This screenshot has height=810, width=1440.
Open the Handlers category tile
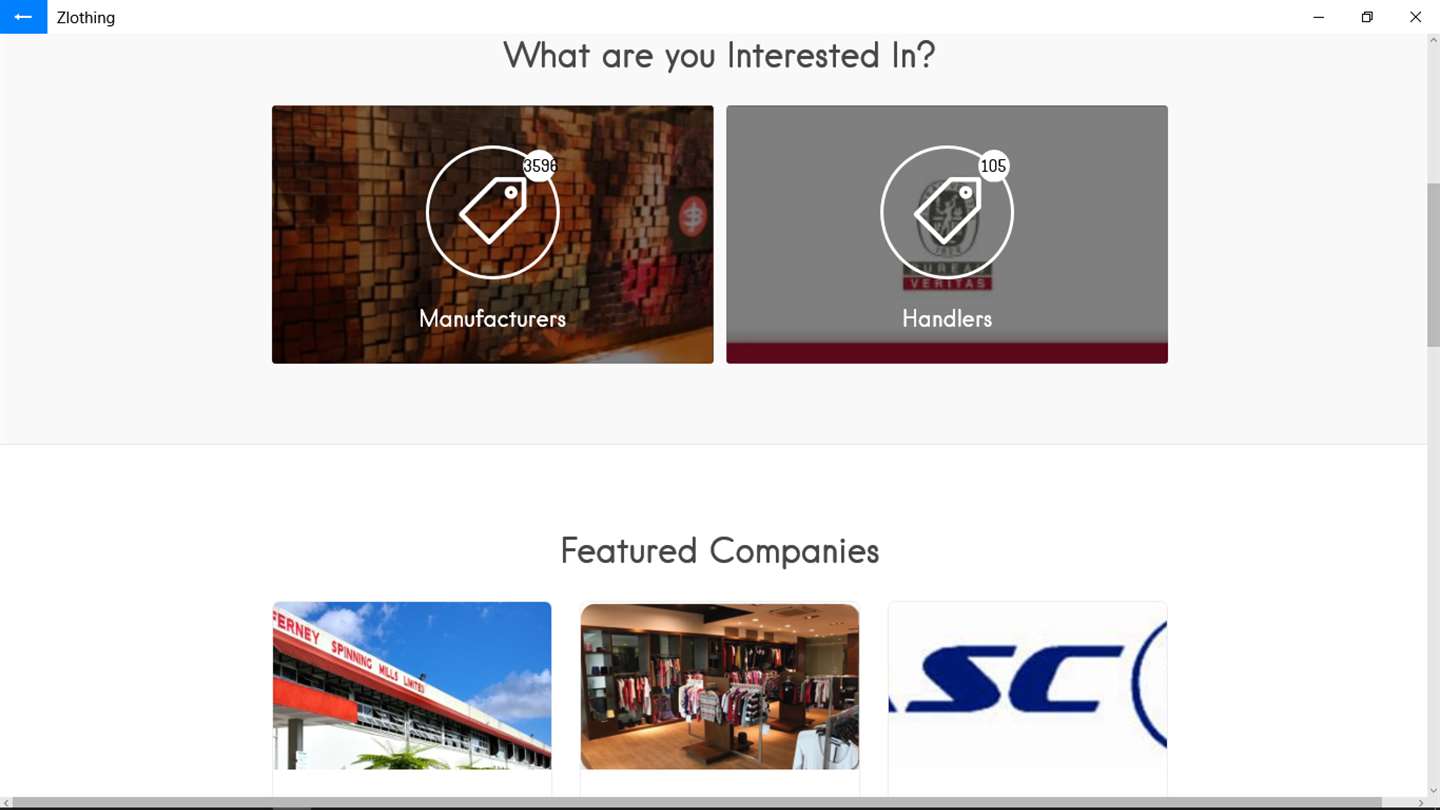click(x=946, y=234)
